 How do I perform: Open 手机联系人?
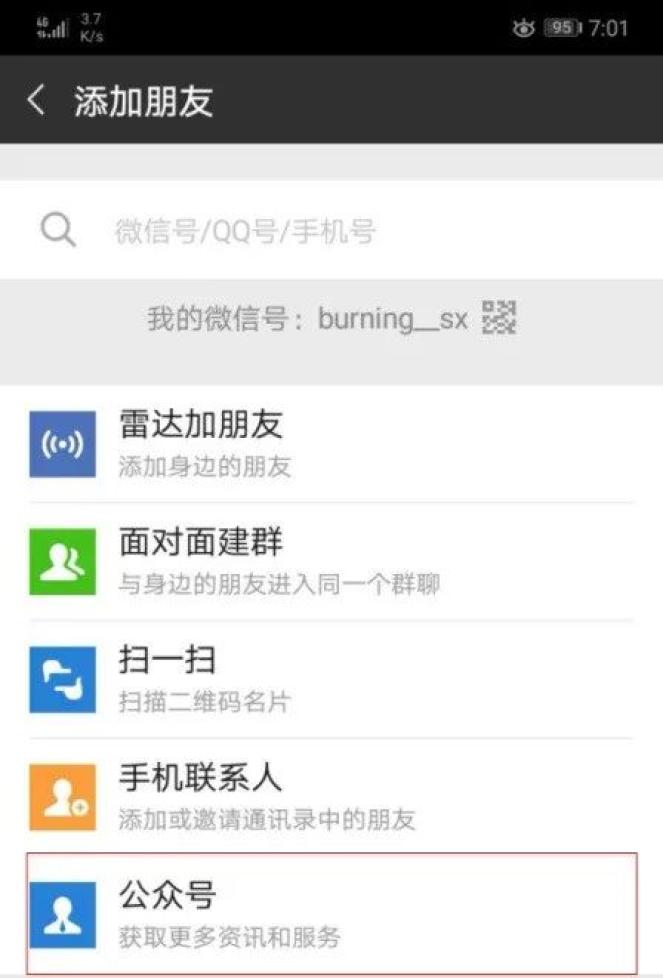[330, 797]
